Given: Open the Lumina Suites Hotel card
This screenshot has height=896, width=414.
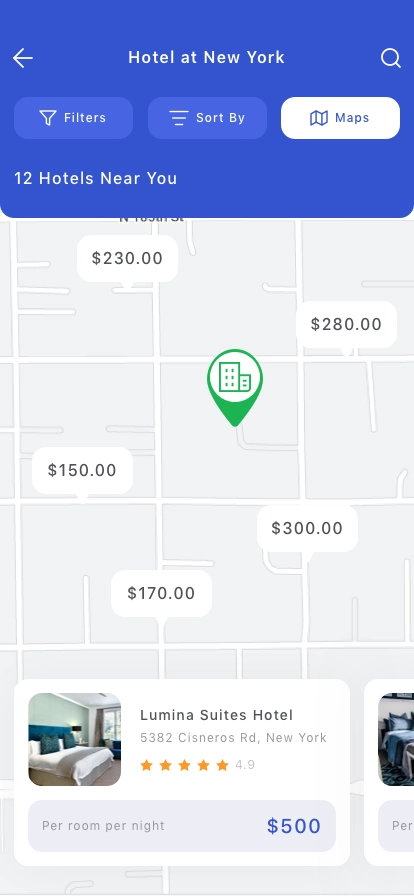Looking at the screenshot, I should (x=182, y=773).
